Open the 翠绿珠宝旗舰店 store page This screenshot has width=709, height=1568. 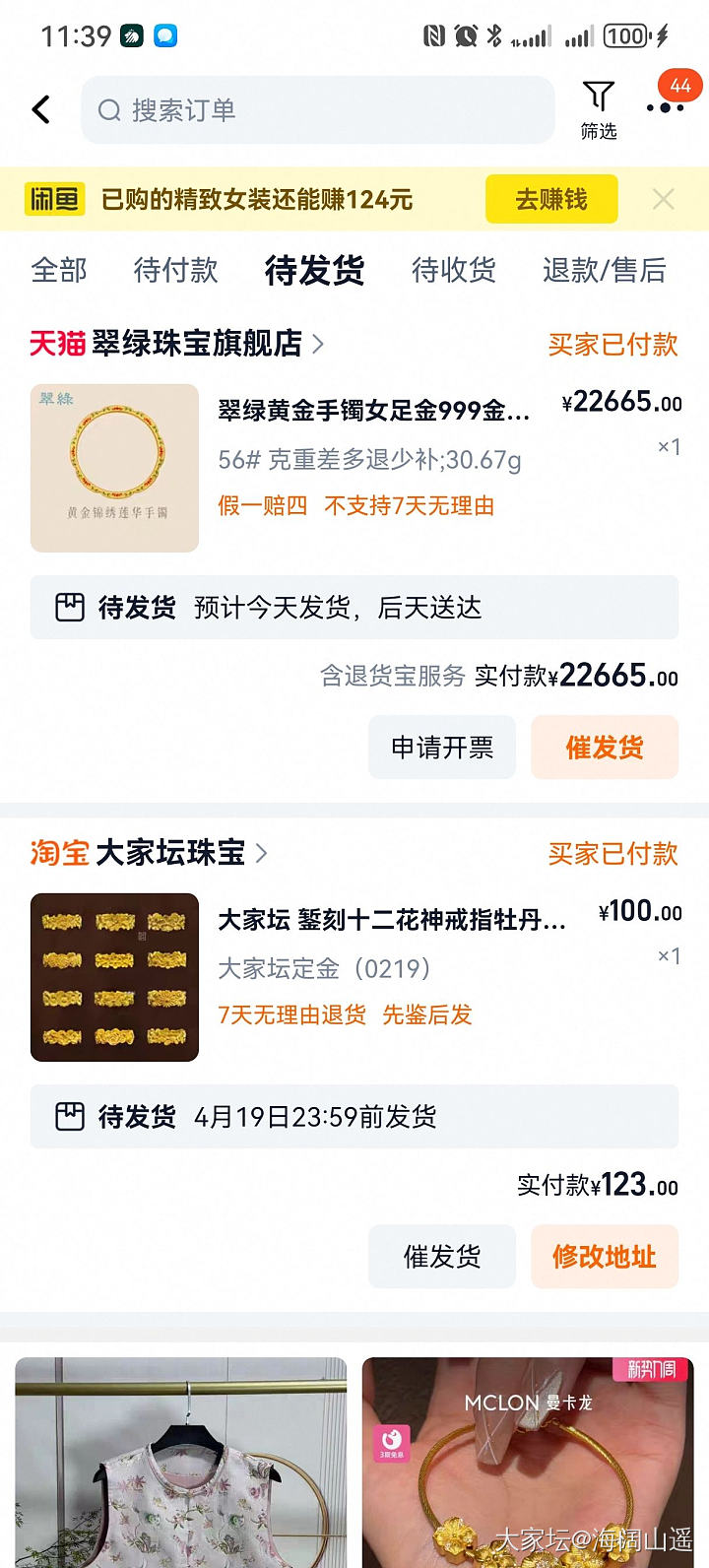(x=197, y=344)
